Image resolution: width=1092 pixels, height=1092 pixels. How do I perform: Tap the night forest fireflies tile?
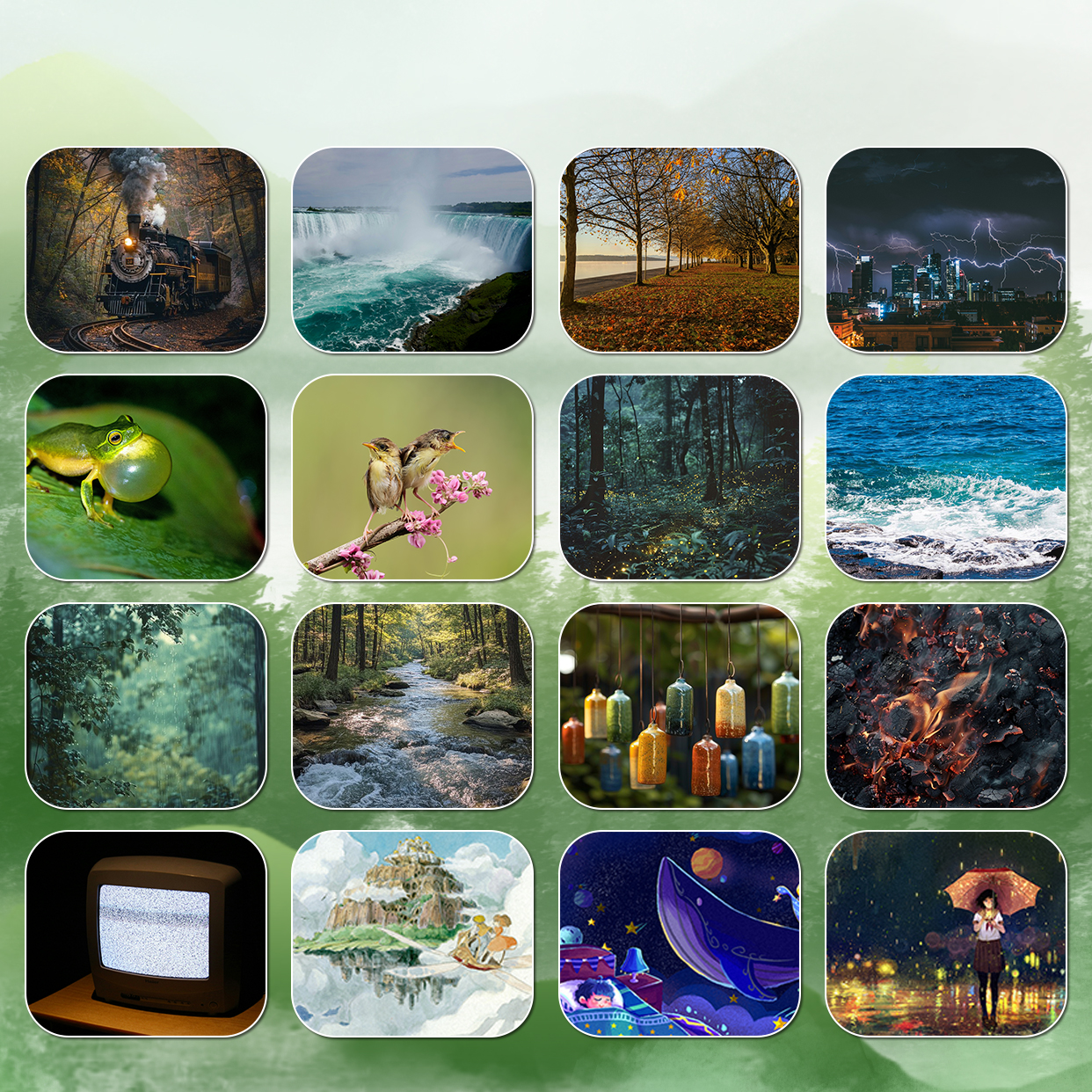point(680,477)
